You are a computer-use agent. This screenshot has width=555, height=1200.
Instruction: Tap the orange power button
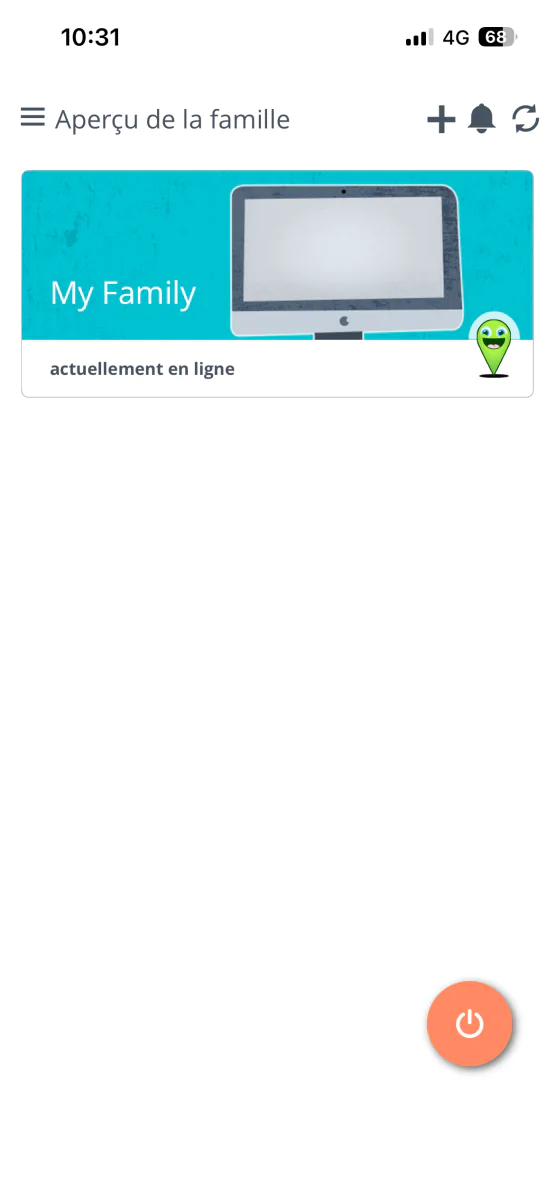click(470, 1024)
